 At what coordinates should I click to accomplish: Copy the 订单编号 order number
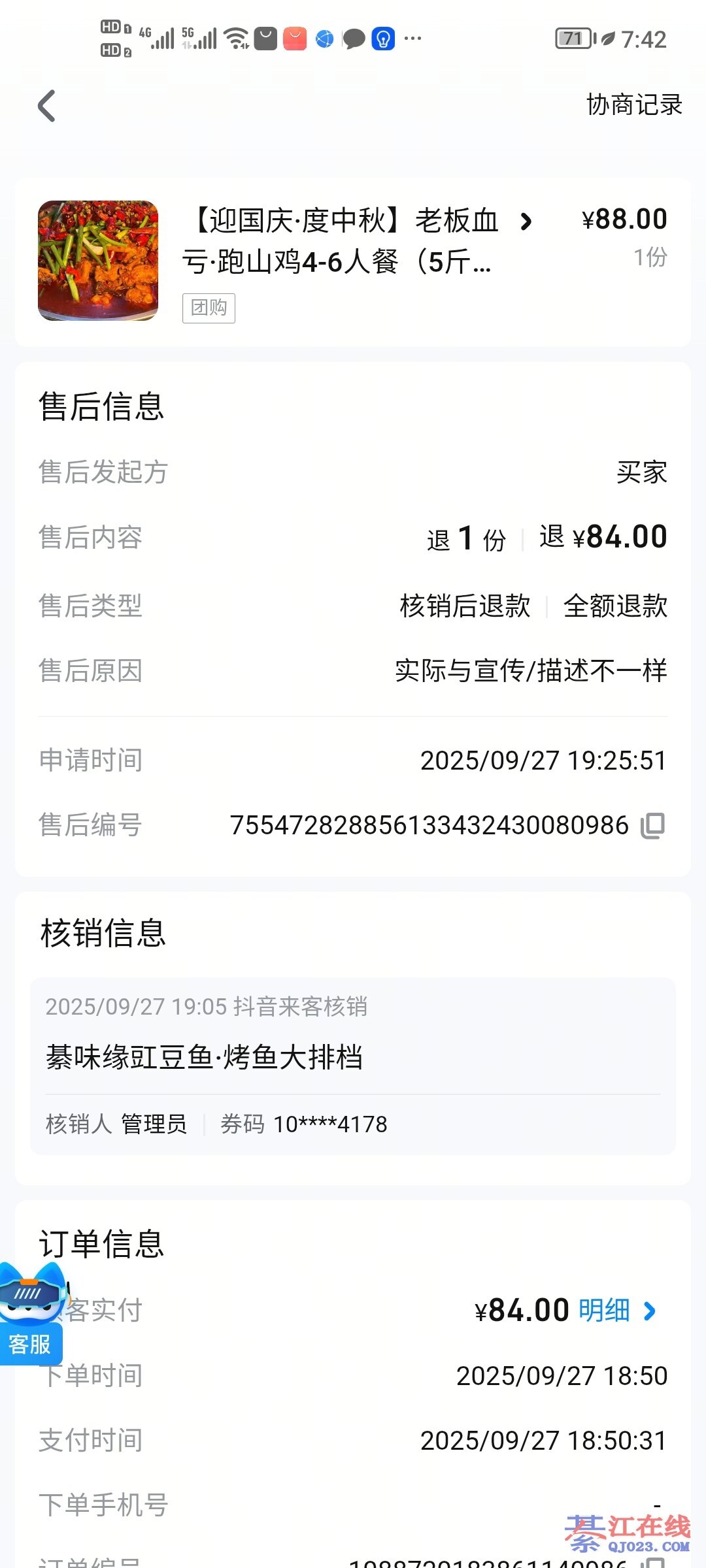pos(655,1563)
